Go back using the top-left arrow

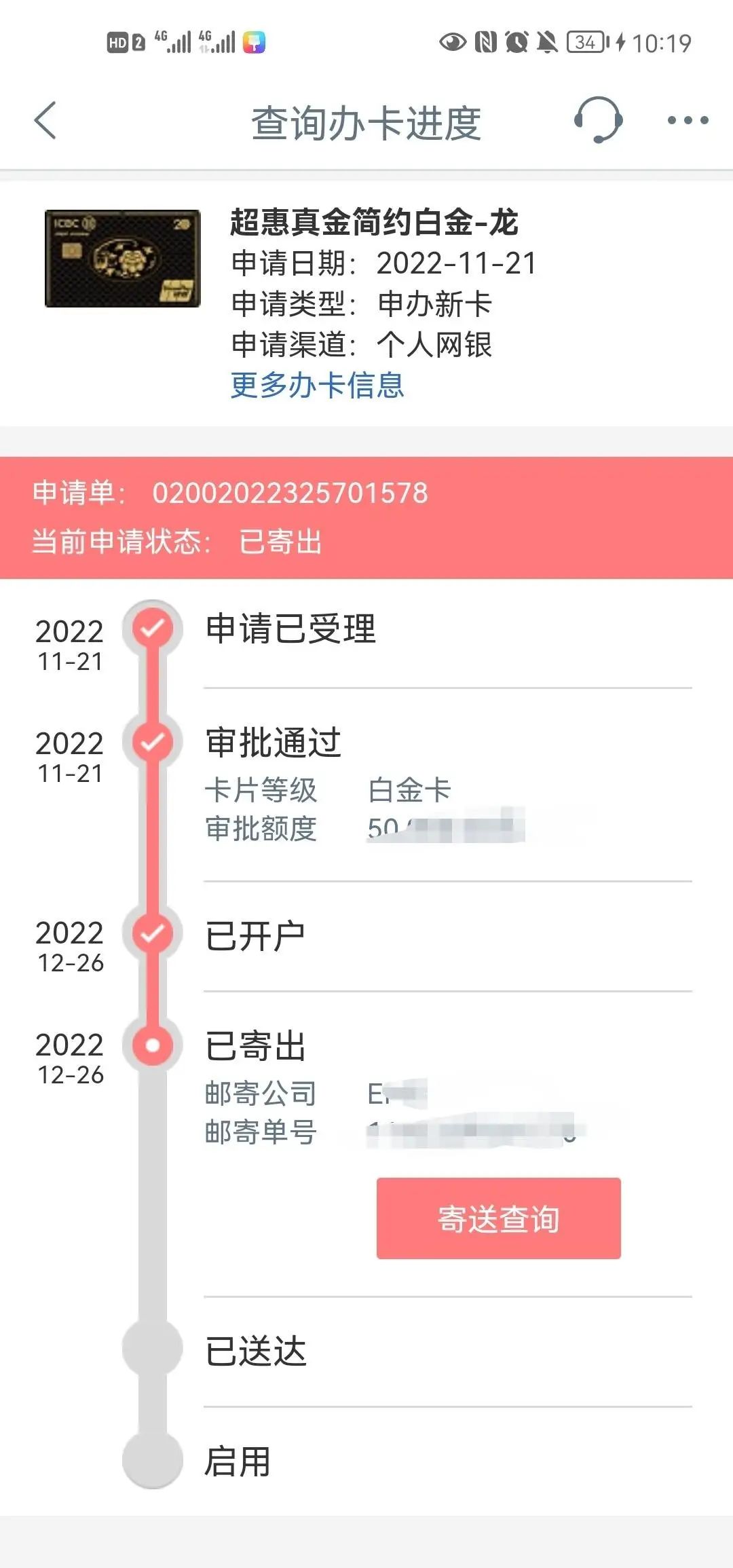pos(45,121)
